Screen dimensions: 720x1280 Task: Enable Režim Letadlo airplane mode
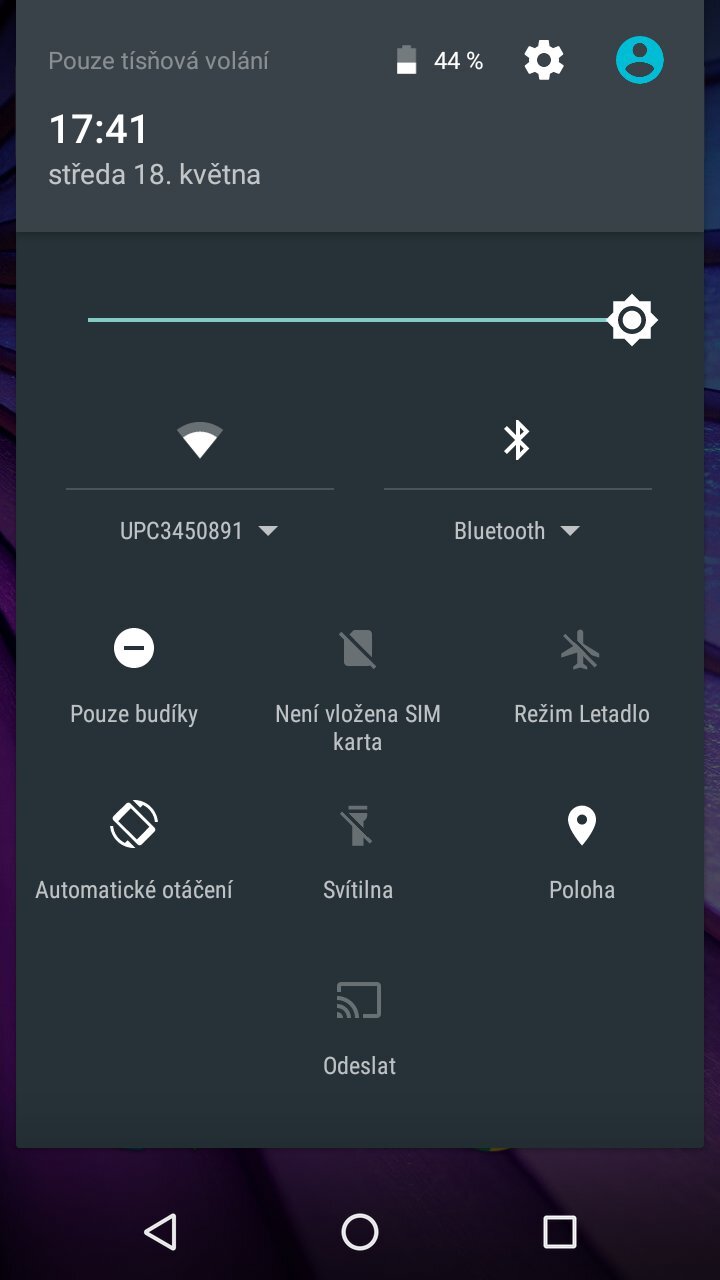582,648
